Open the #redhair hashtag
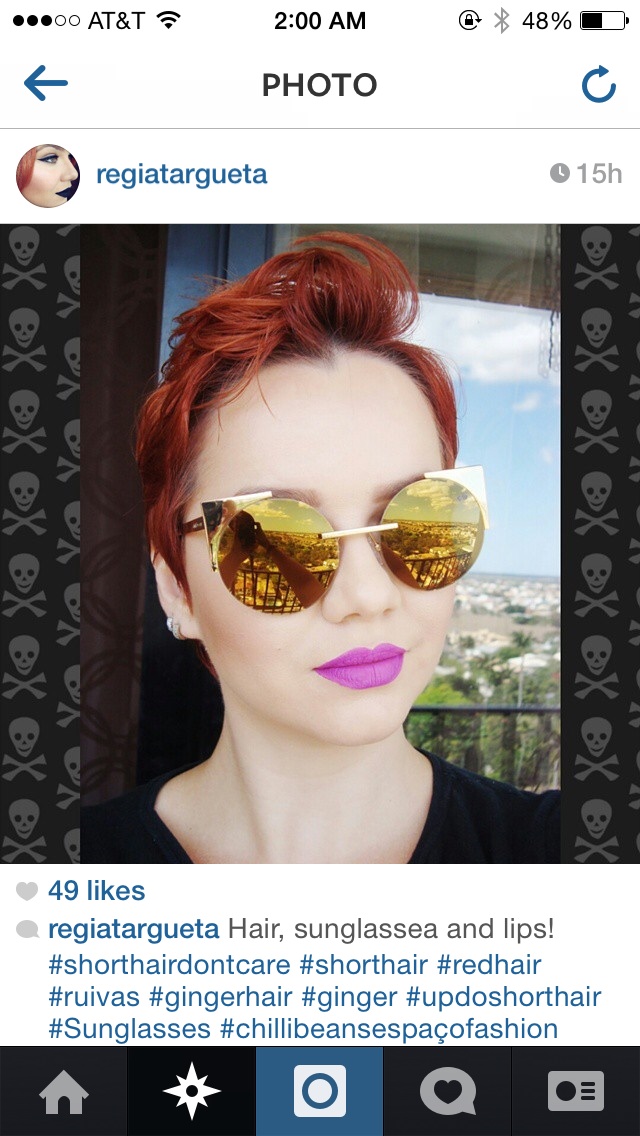Viewport: 640px width, 1136px height. click(x=489, y=965)
